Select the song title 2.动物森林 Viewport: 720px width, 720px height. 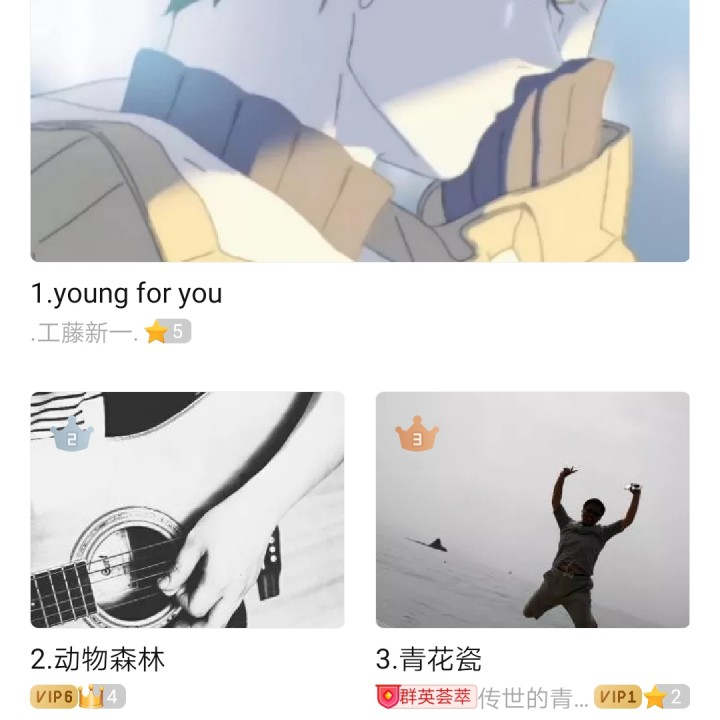coord(98,660)
